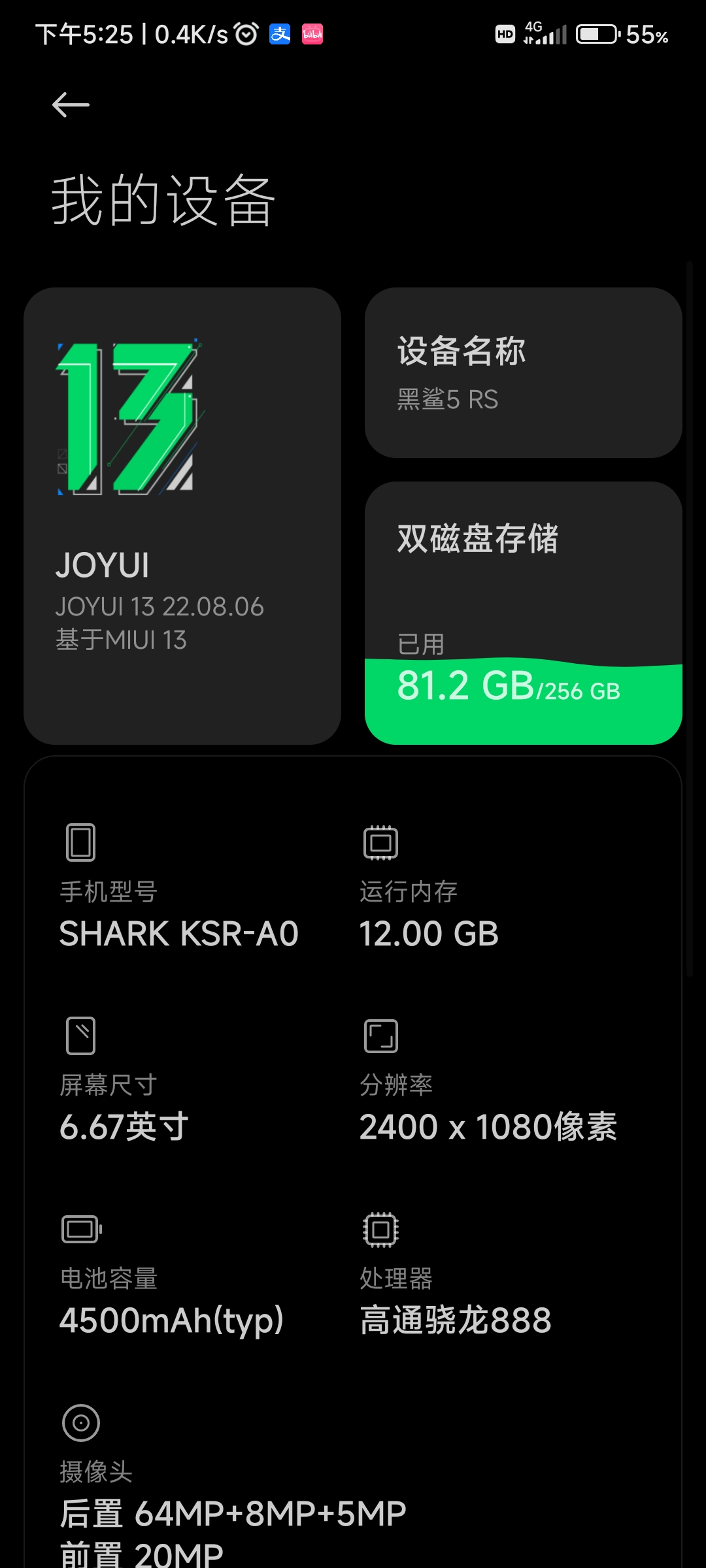The height and width of the screenshot is (1568, 706).
Task: Open the 双磁盘存储 storage card
Action: (524, 613)
